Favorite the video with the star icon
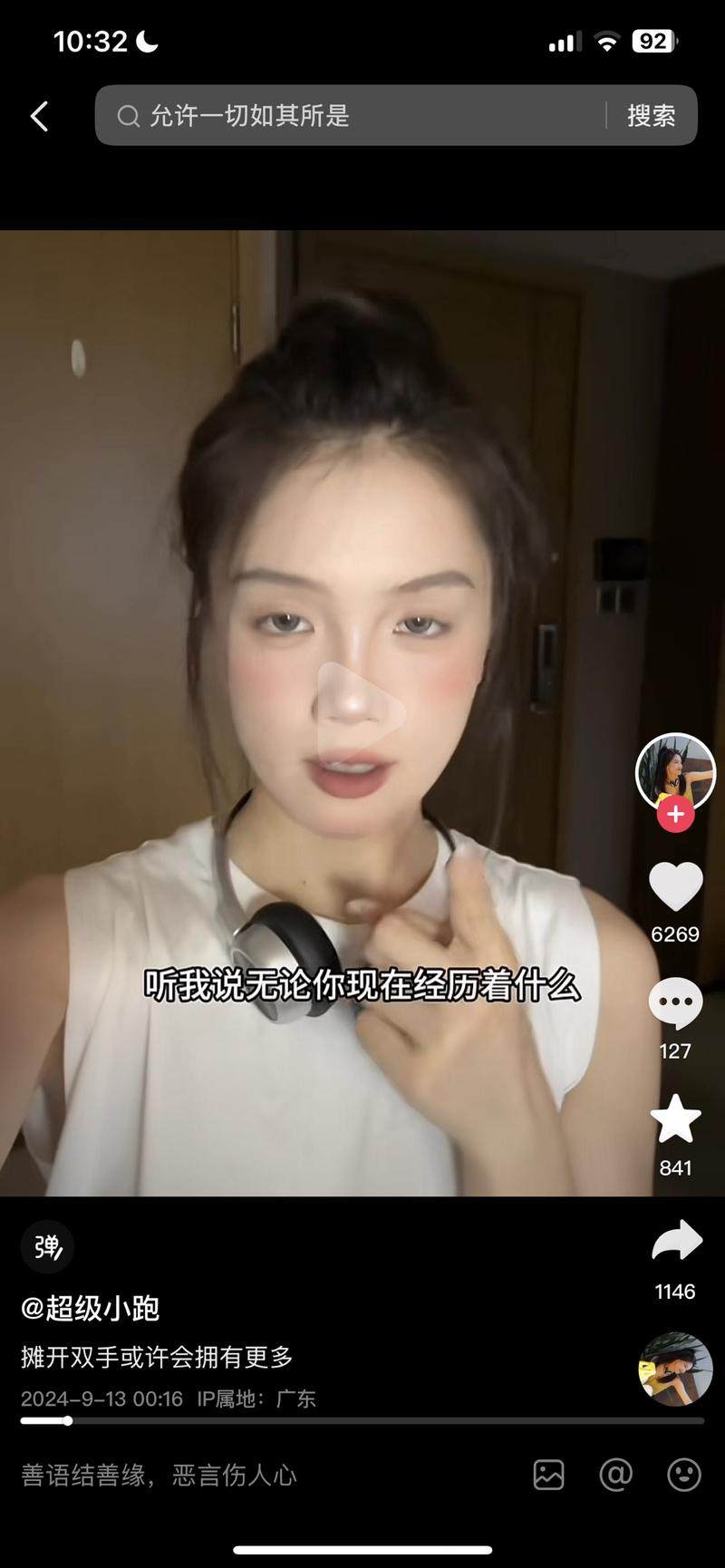 675,1119
